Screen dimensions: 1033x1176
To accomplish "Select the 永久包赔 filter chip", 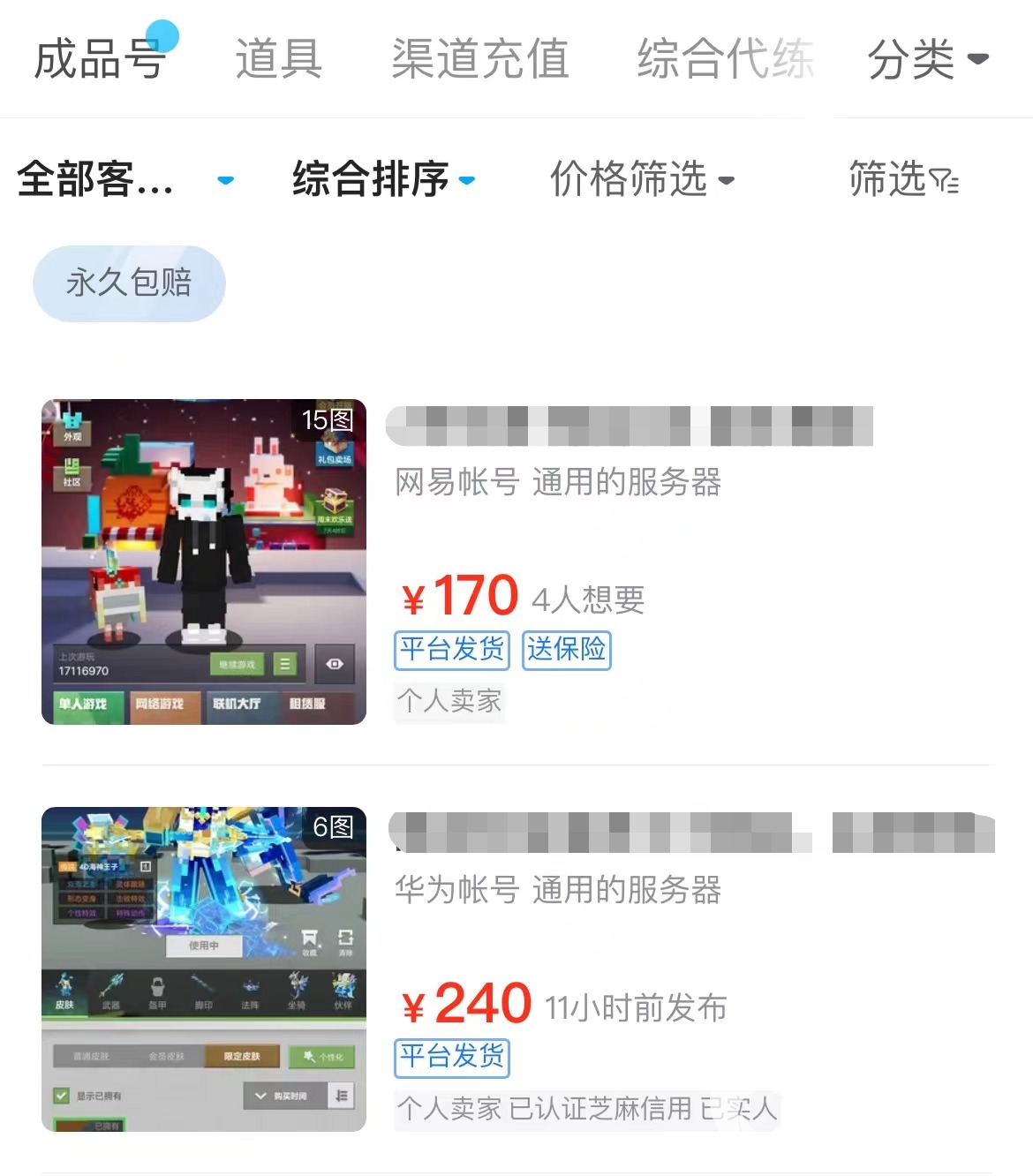I will tap(129, 283).
